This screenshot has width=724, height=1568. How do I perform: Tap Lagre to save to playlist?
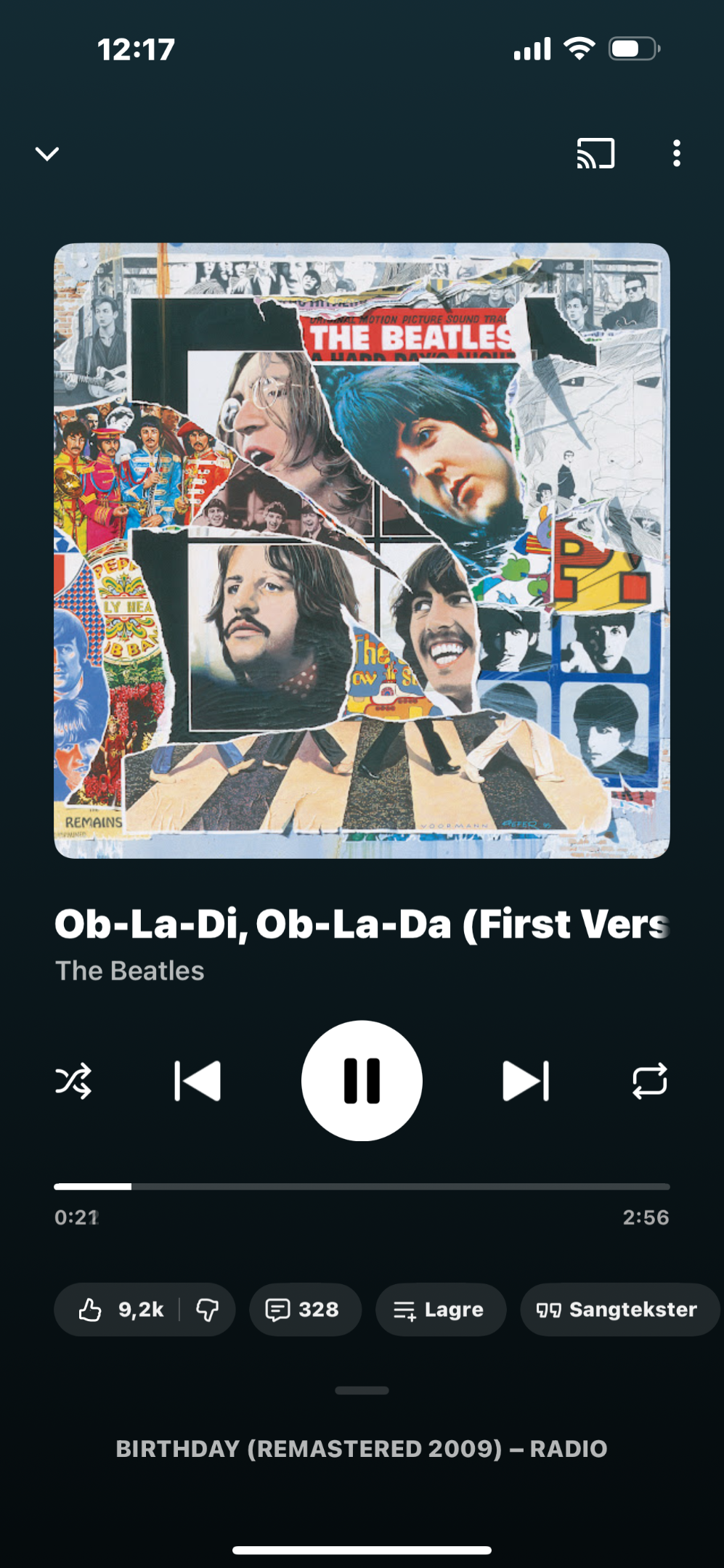pyautogui.click(x=440, y=1310)
